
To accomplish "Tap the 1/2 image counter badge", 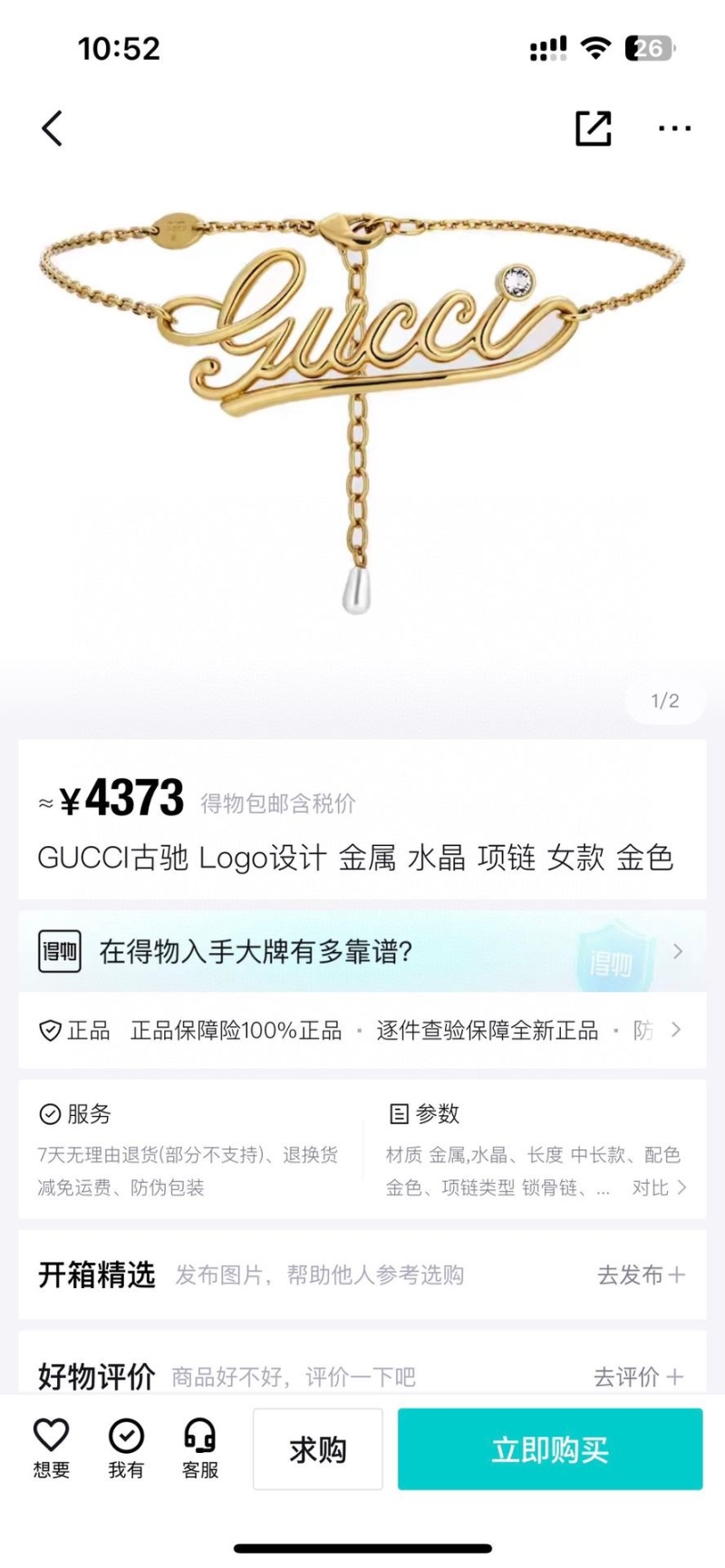I will coord(664,702).
